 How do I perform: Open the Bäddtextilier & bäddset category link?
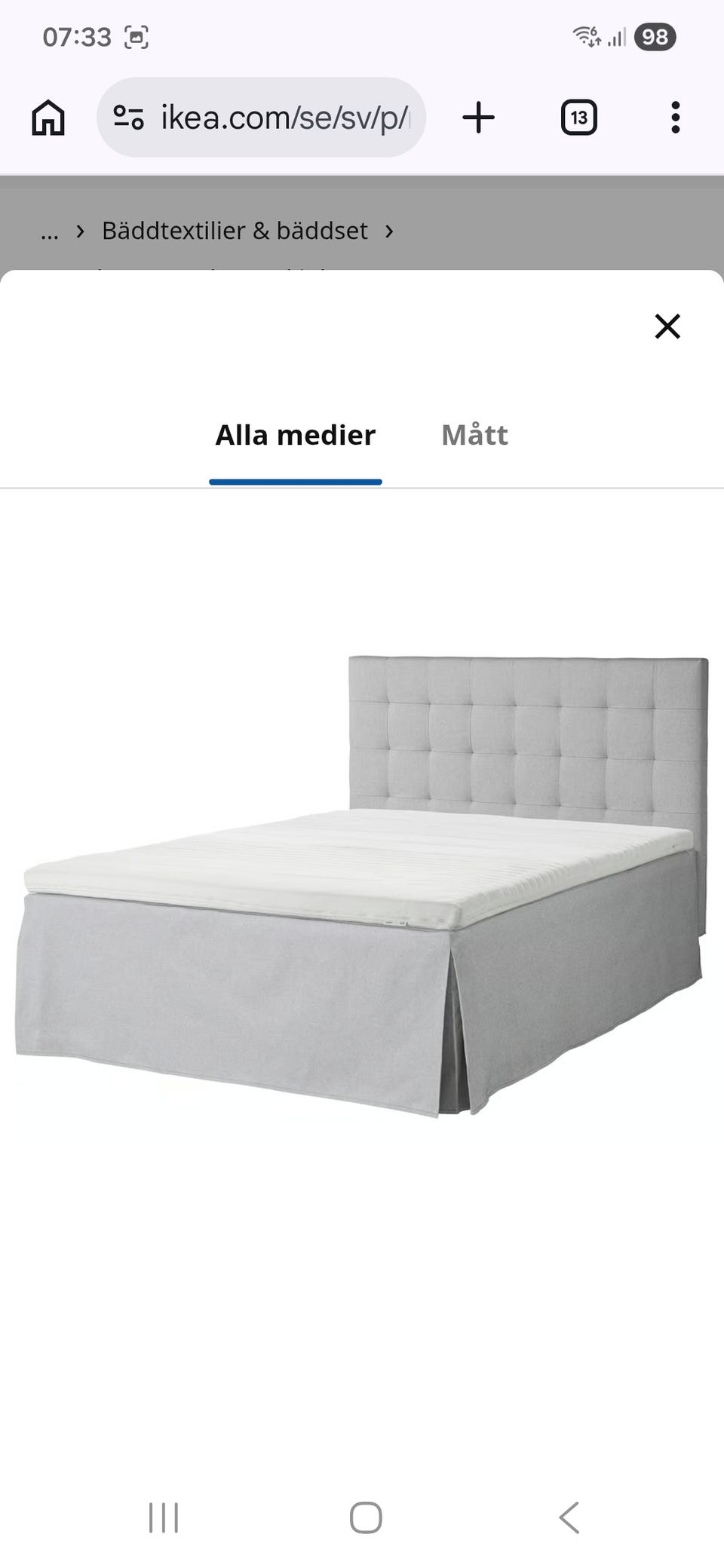click(235, 231)
